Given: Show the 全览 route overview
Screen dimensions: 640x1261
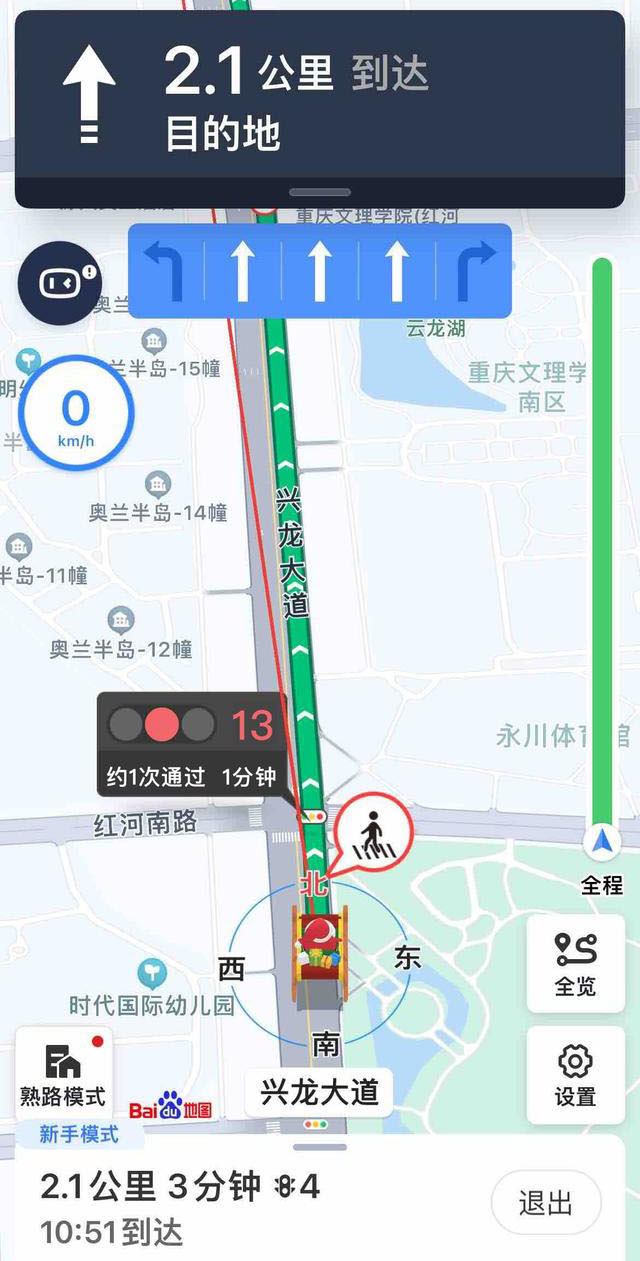Looking at the screenshot, I should pos(575,963).
